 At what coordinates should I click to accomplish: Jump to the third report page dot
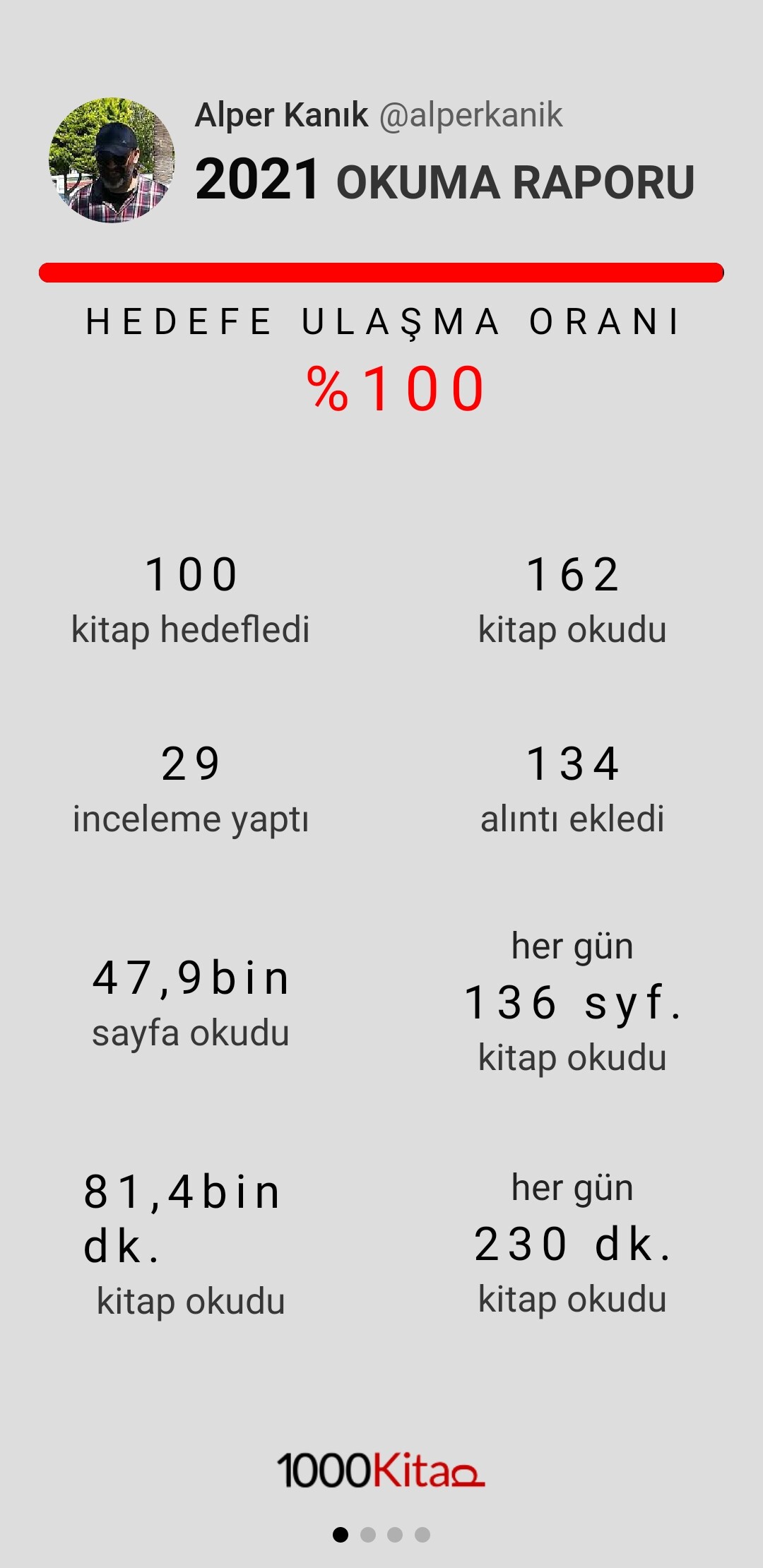pyautogui.click(x=395, y=1534)
